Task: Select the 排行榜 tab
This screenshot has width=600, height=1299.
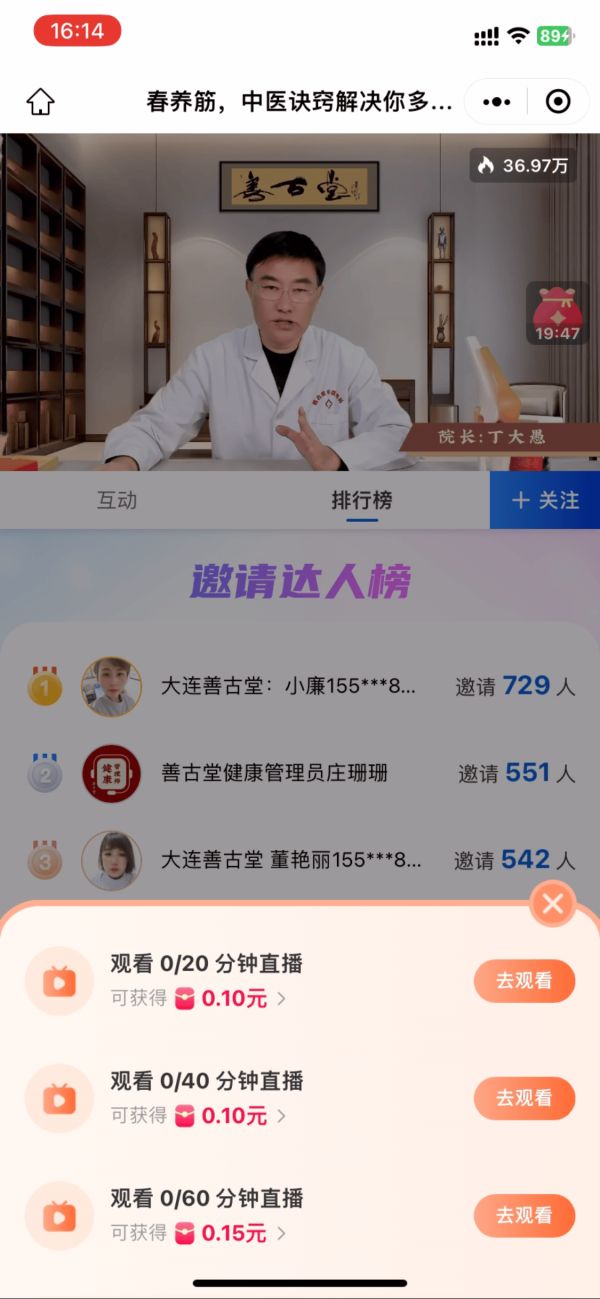Action: point(361,500)
